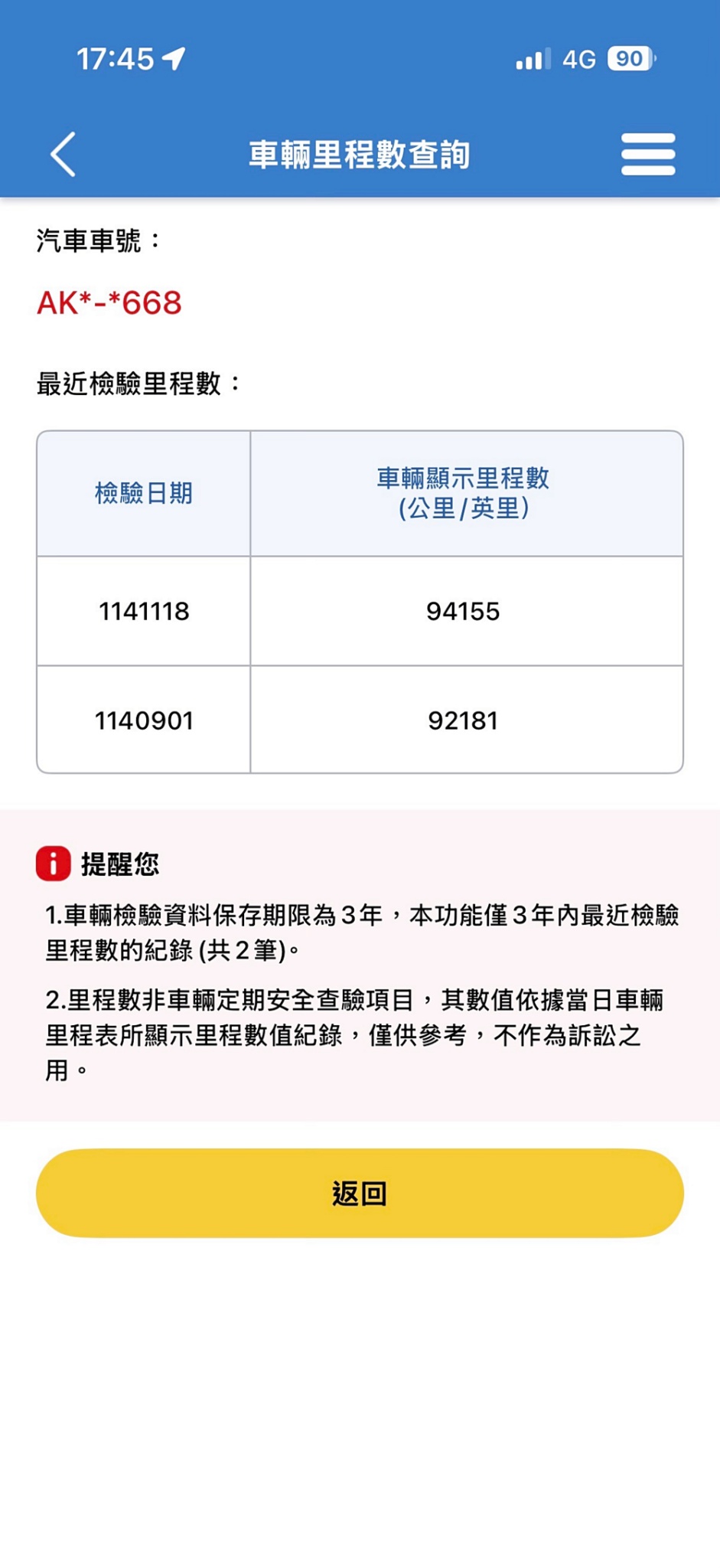Tap the 返回 button
The image size is (720, 1568).
tap(360, 1193)
